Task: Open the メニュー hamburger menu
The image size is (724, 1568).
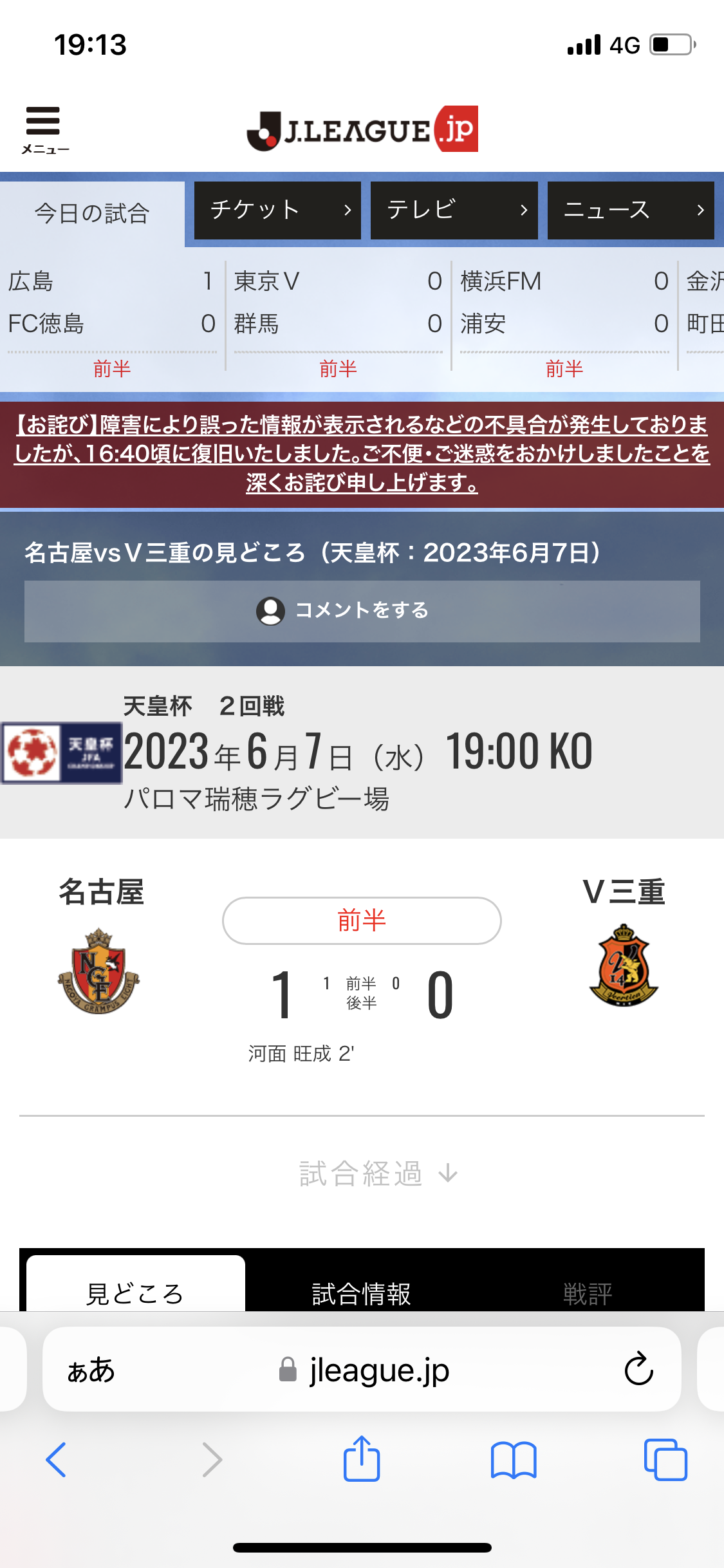Action: (44, 129)
